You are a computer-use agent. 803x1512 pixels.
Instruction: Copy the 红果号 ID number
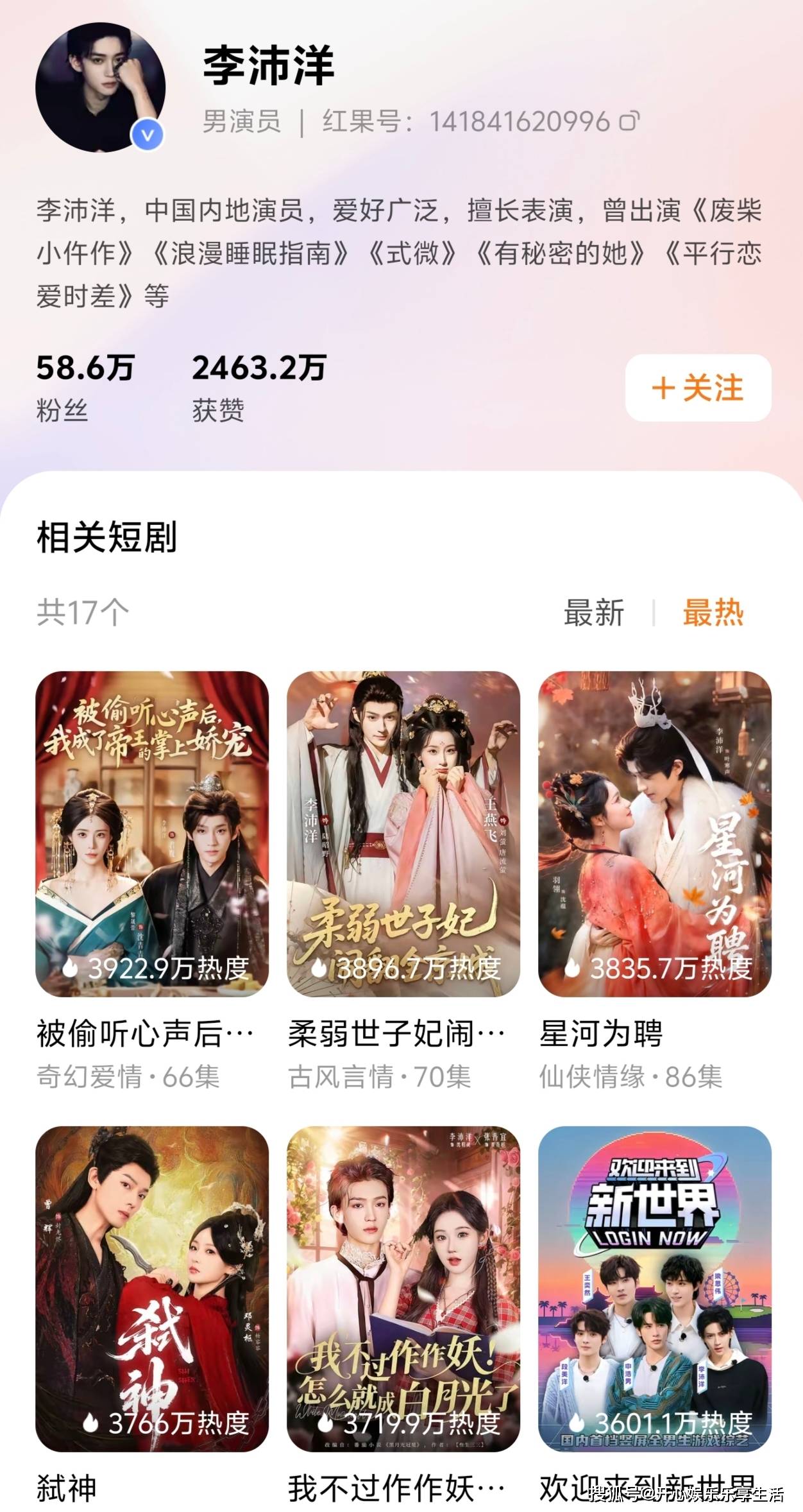click(x=629, y=121)
